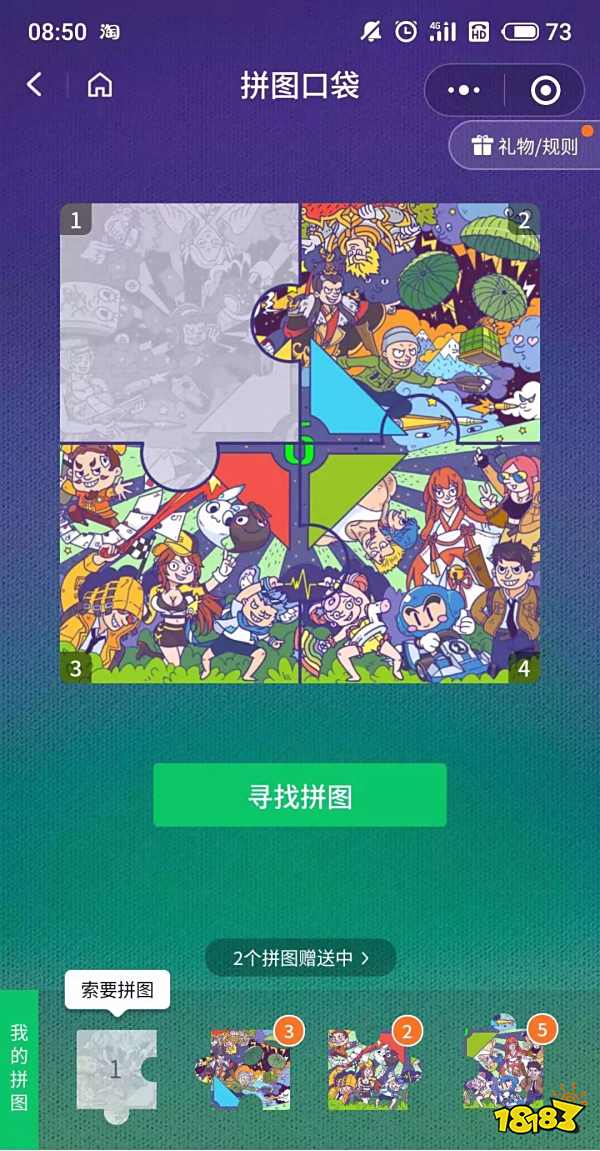View 2个拼图赠送中 gifting details

point(300,958)
